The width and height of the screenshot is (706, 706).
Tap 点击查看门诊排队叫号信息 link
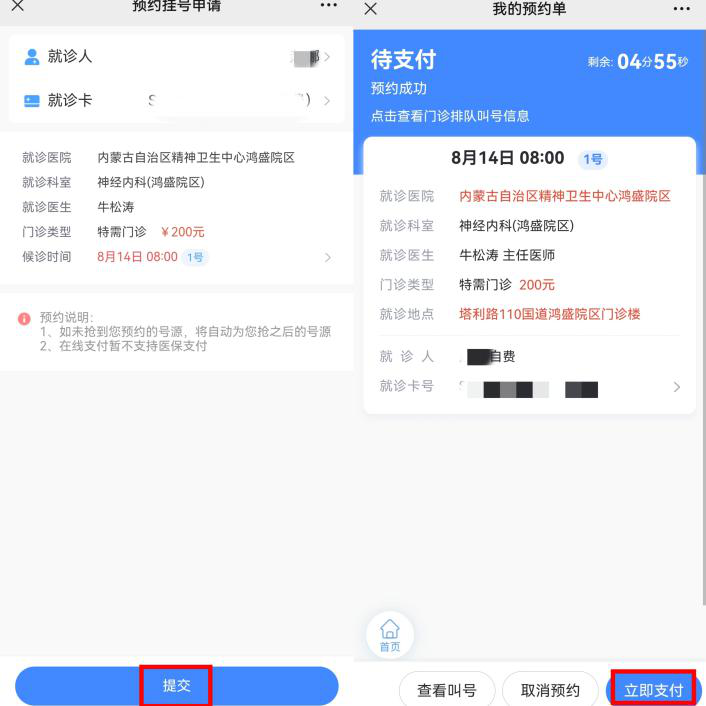click(x=450, y=116)
